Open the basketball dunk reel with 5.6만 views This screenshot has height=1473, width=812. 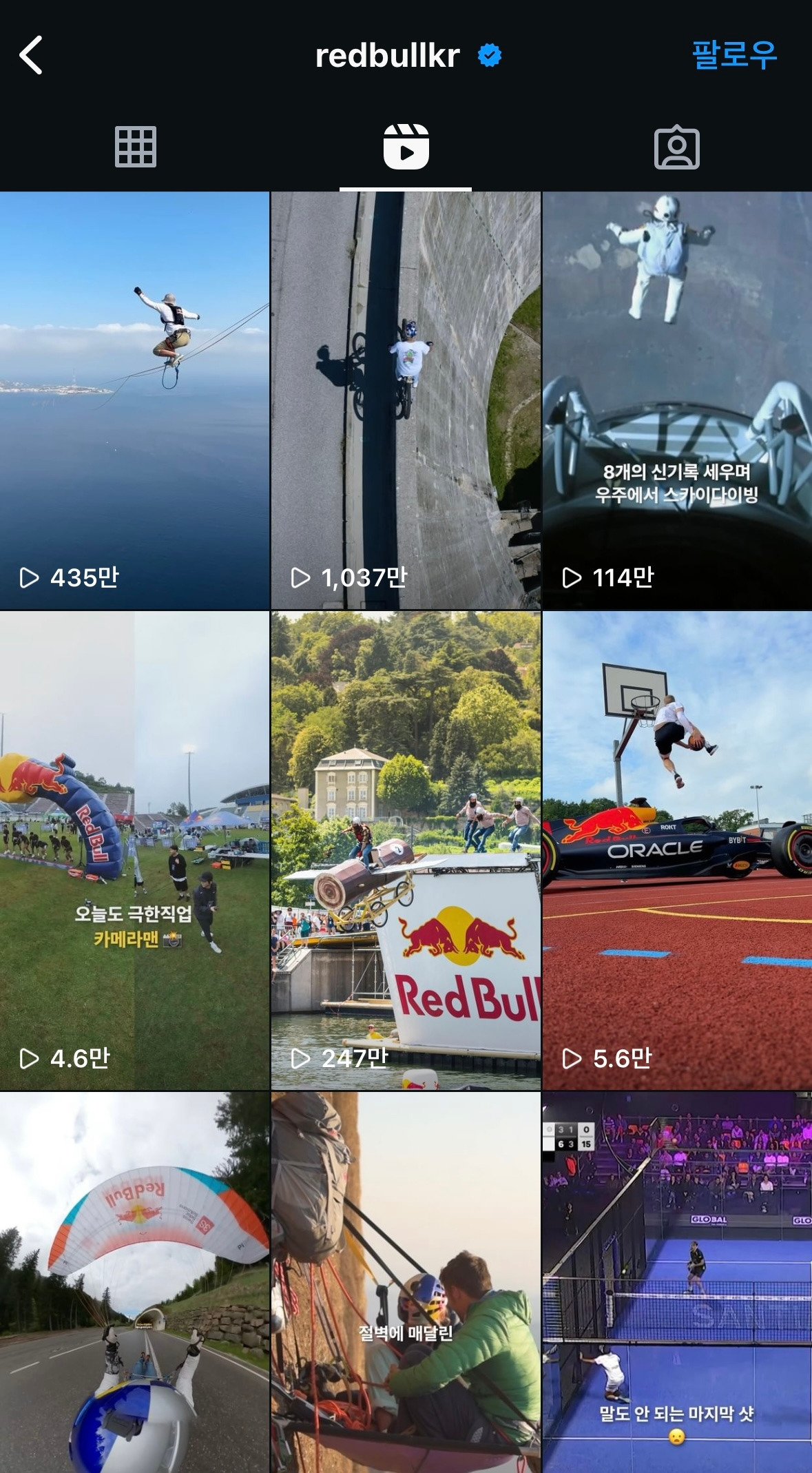pyautogui.click(x=677, y=849)
